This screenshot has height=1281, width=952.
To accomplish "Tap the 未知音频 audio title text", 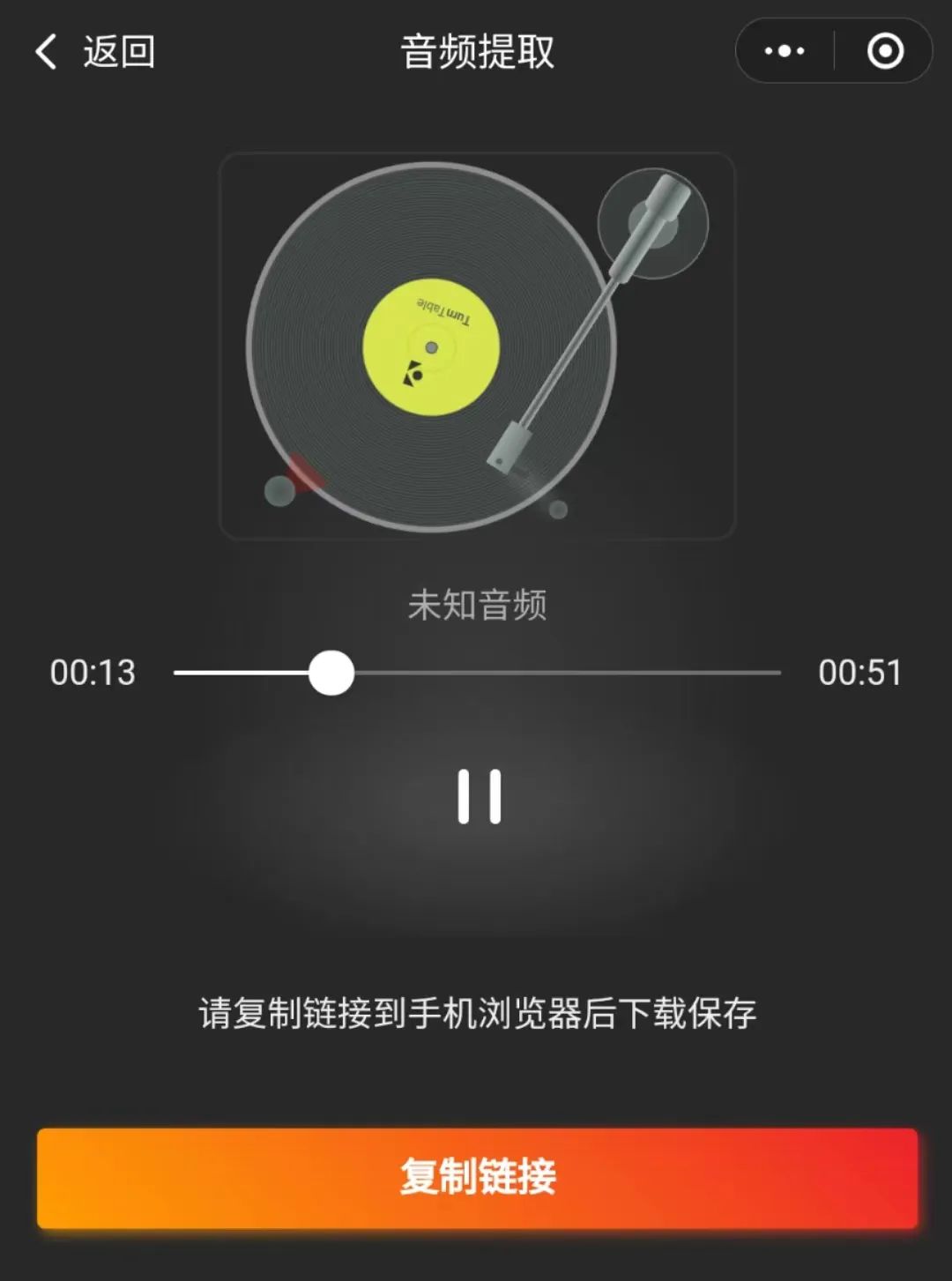I will point(476,607).
